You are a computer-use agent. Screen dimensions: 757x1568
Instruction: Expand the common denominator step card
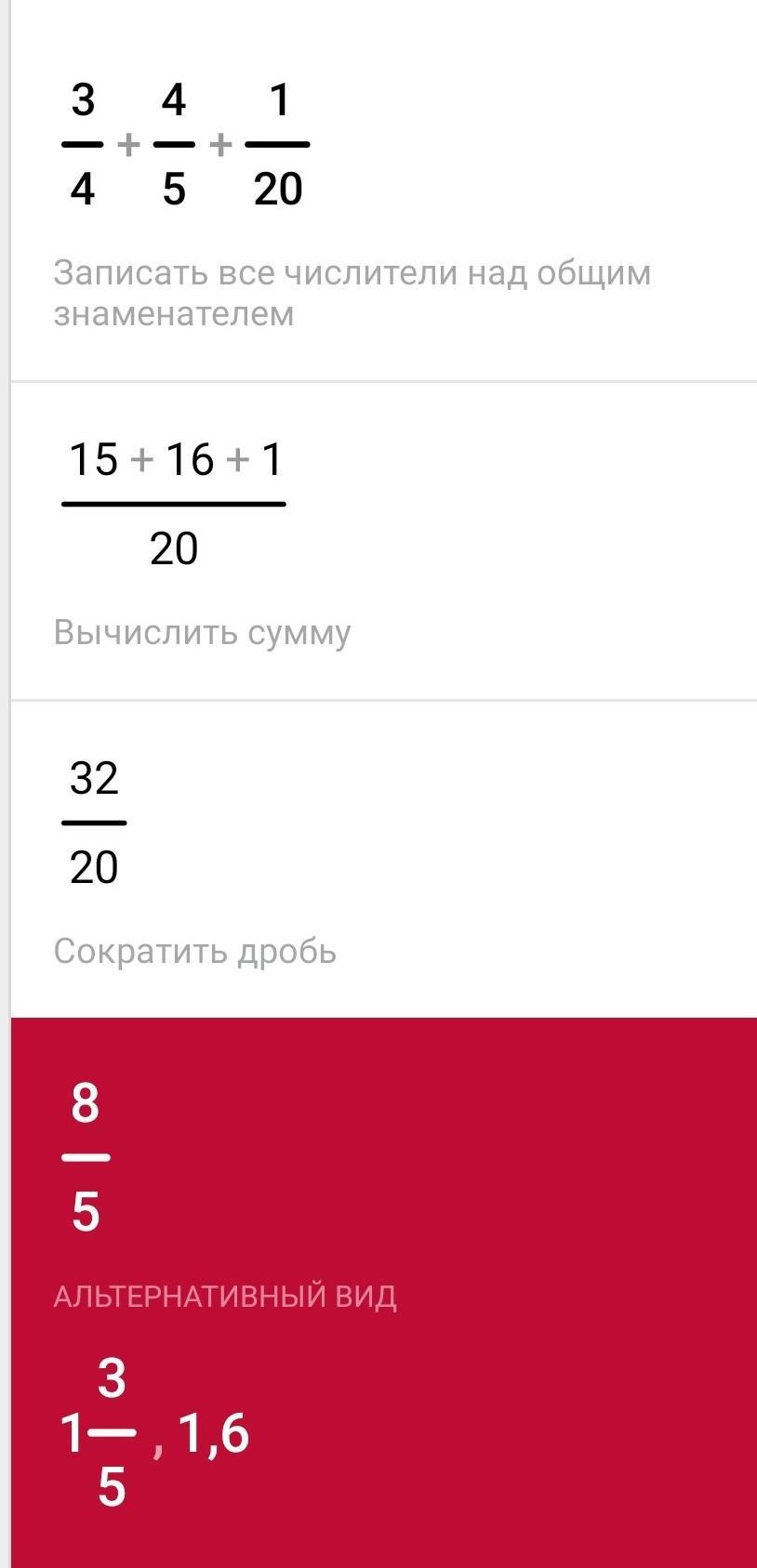pos(383,190)
